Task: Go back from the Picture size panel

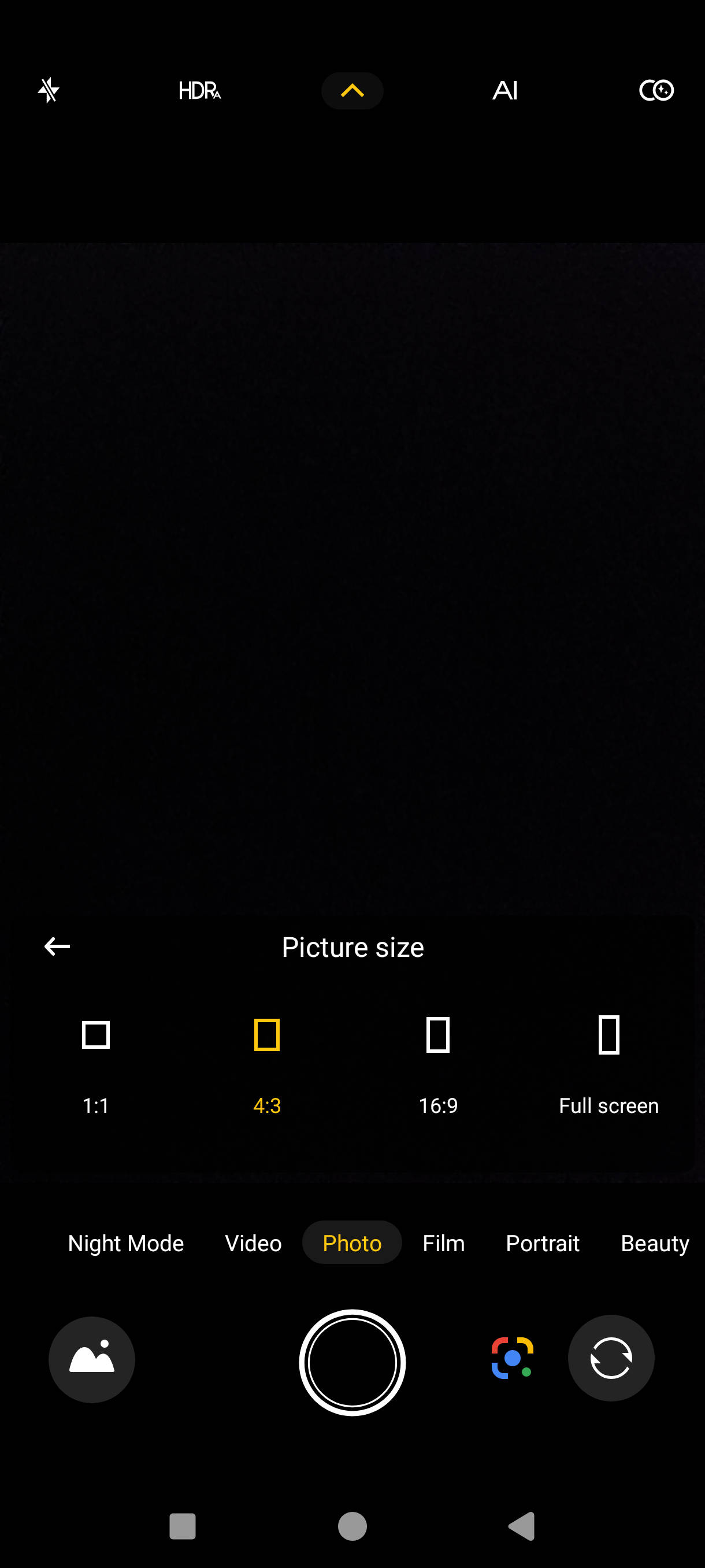Action: tap(57, 946)
